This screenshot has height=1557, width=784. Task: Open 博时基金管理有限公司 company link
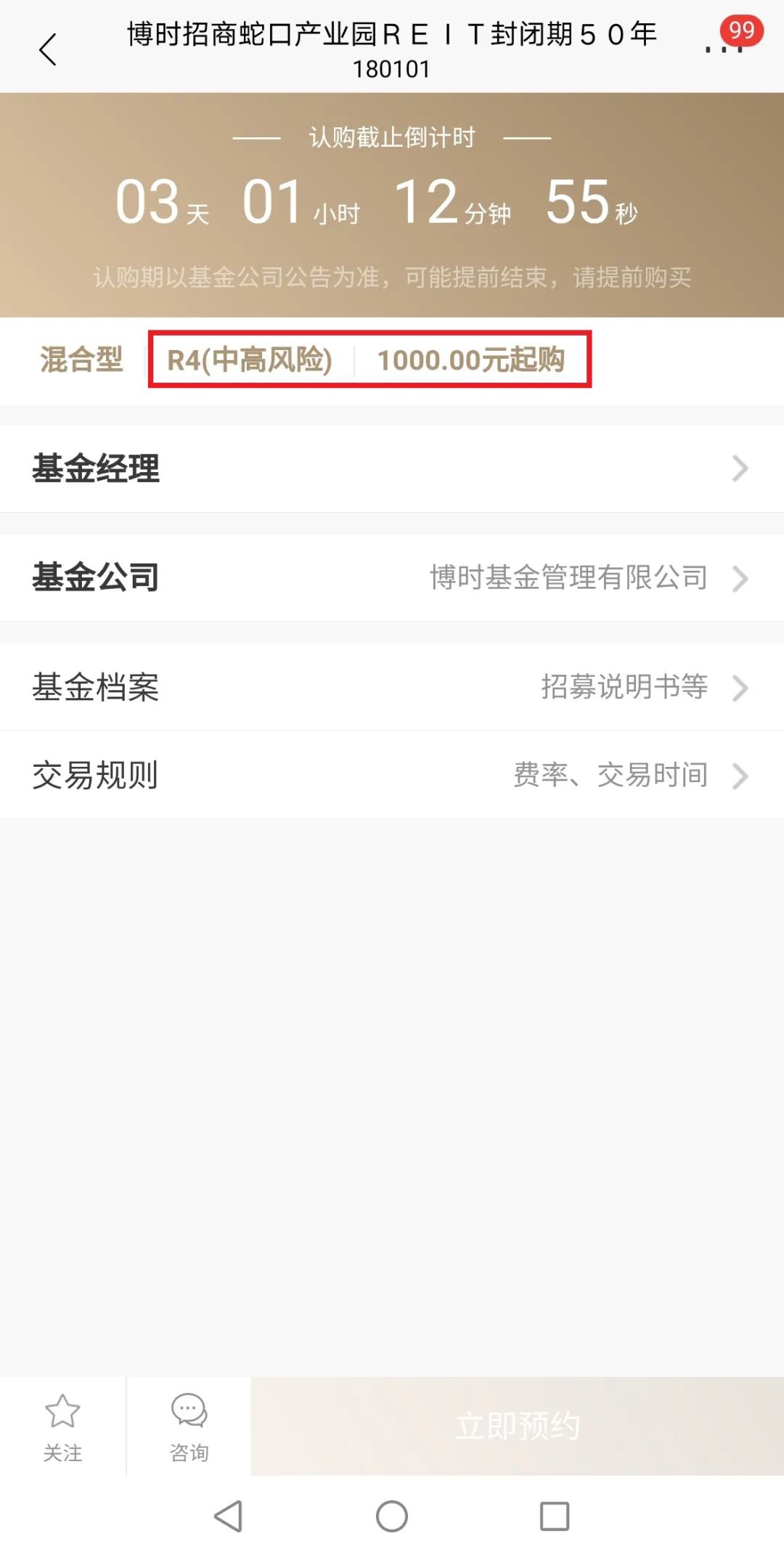pyautogui.click(x=568, y=578)
